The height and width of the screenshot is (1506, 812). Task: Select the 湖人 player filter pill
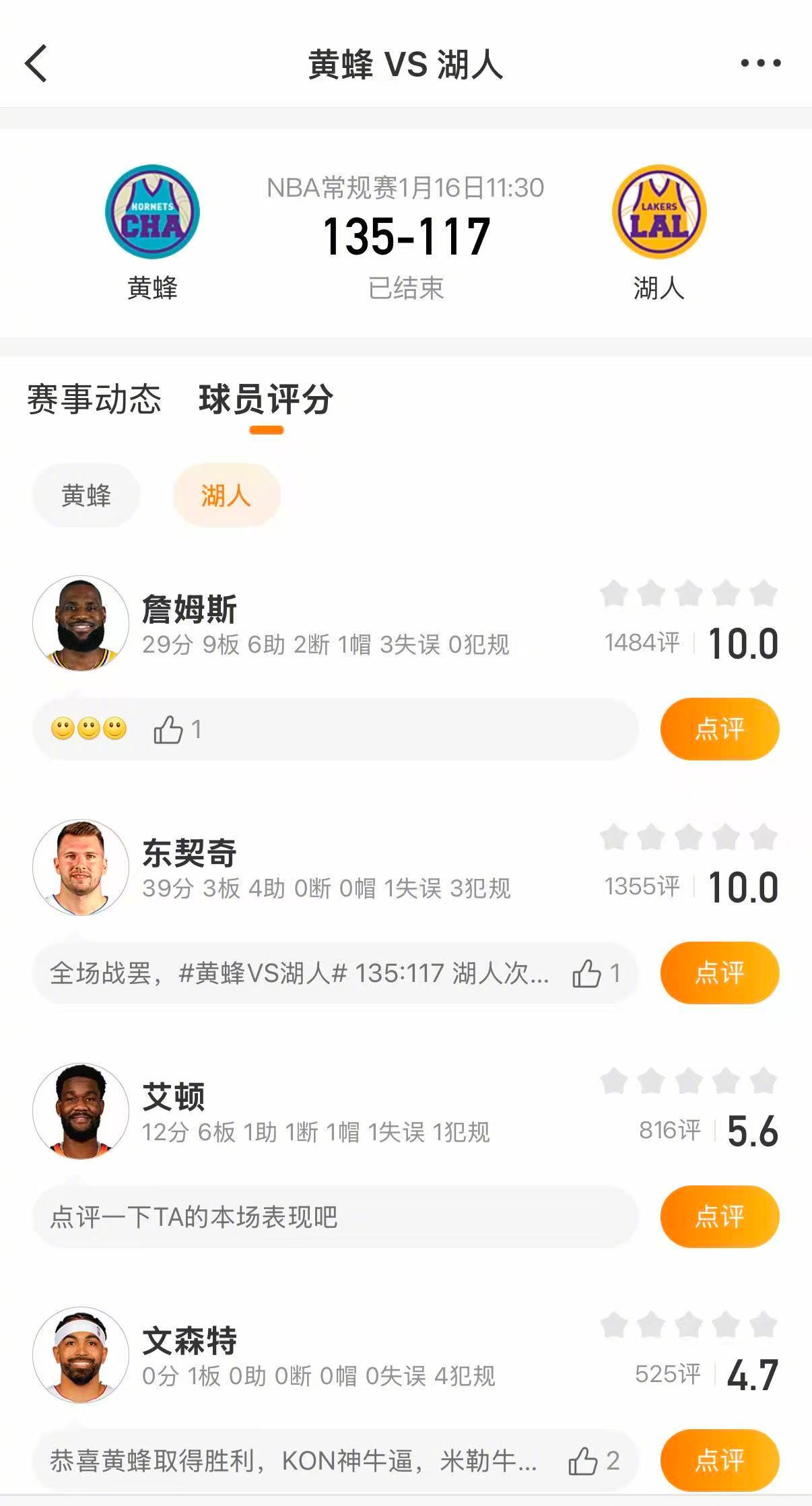[226, 496]
